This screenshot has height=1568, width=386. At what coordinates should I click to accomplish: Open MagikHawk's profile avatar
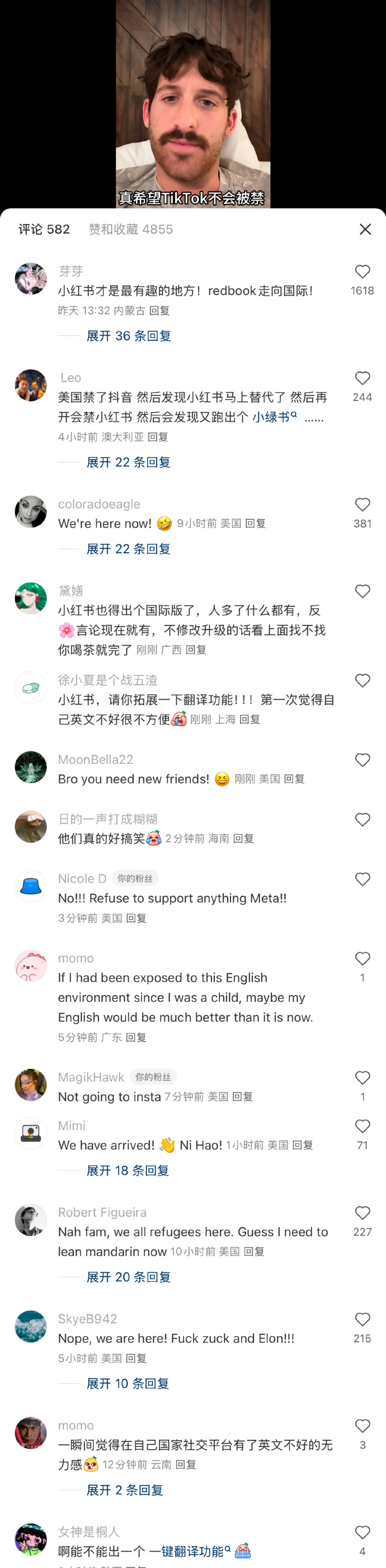(x=31, y=1084)
